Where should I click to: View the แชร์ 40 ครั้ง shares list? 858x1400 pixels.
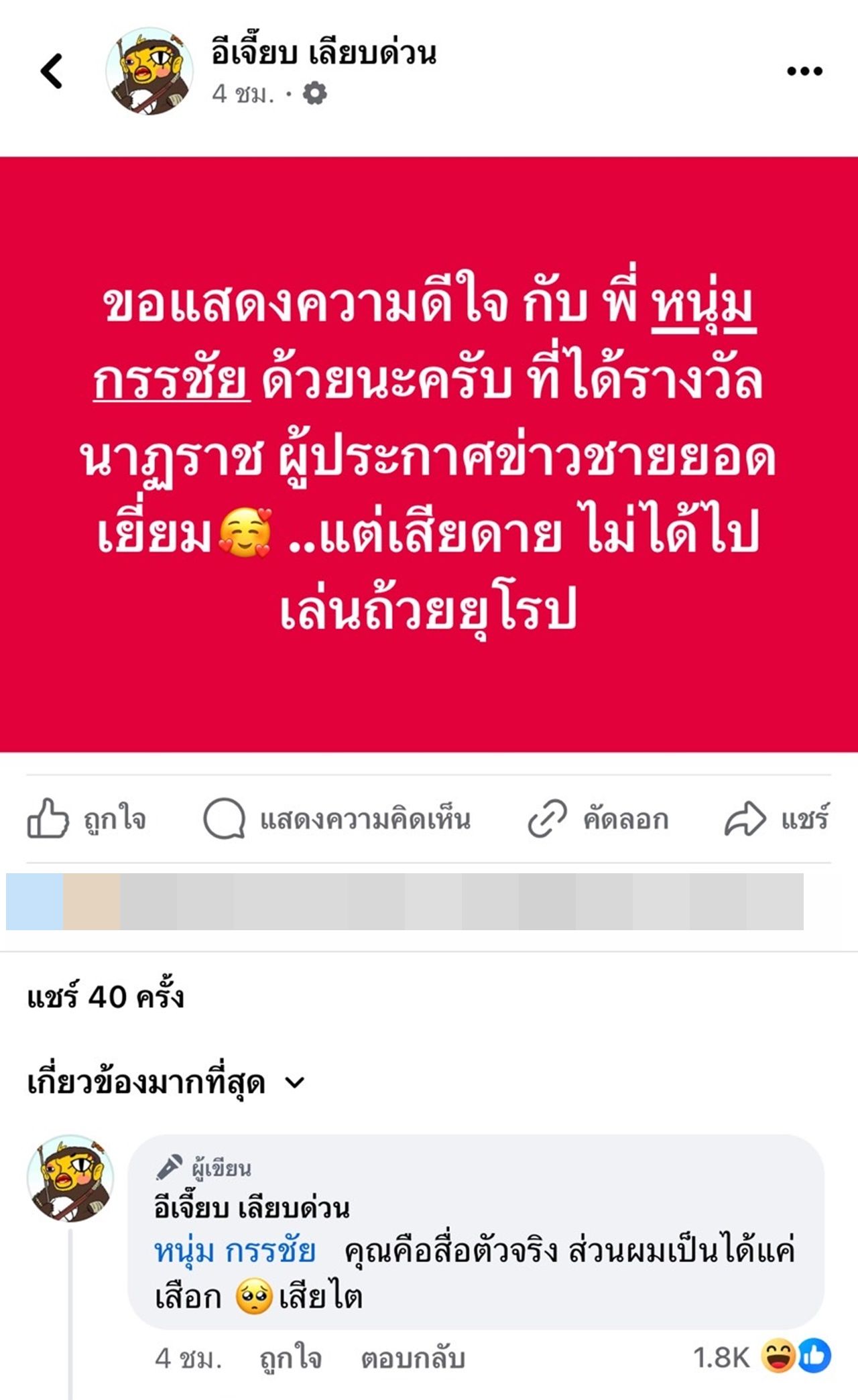click(105, 997)
